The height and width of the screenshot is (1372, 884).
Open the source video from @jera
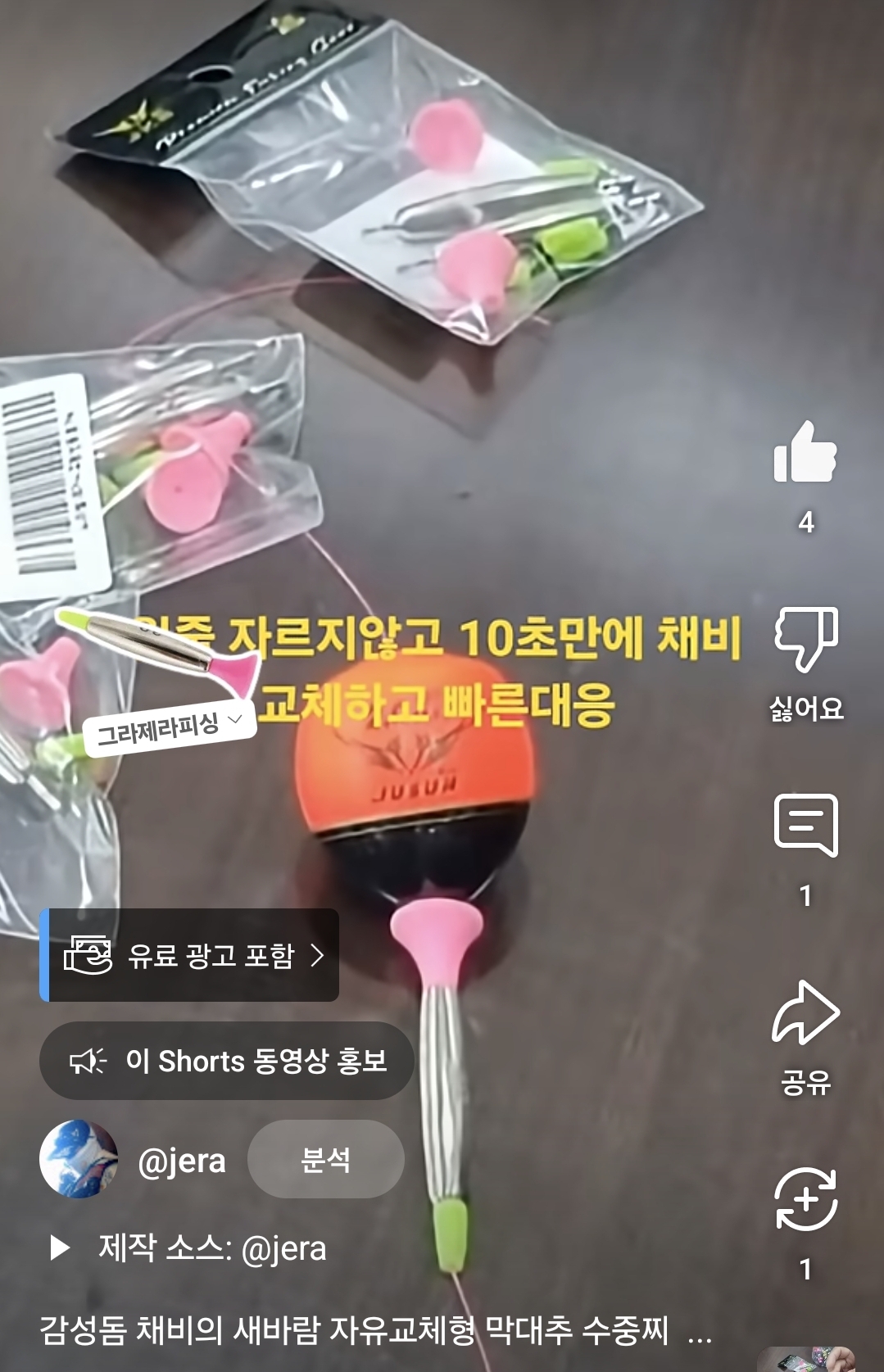[211, 1248]
